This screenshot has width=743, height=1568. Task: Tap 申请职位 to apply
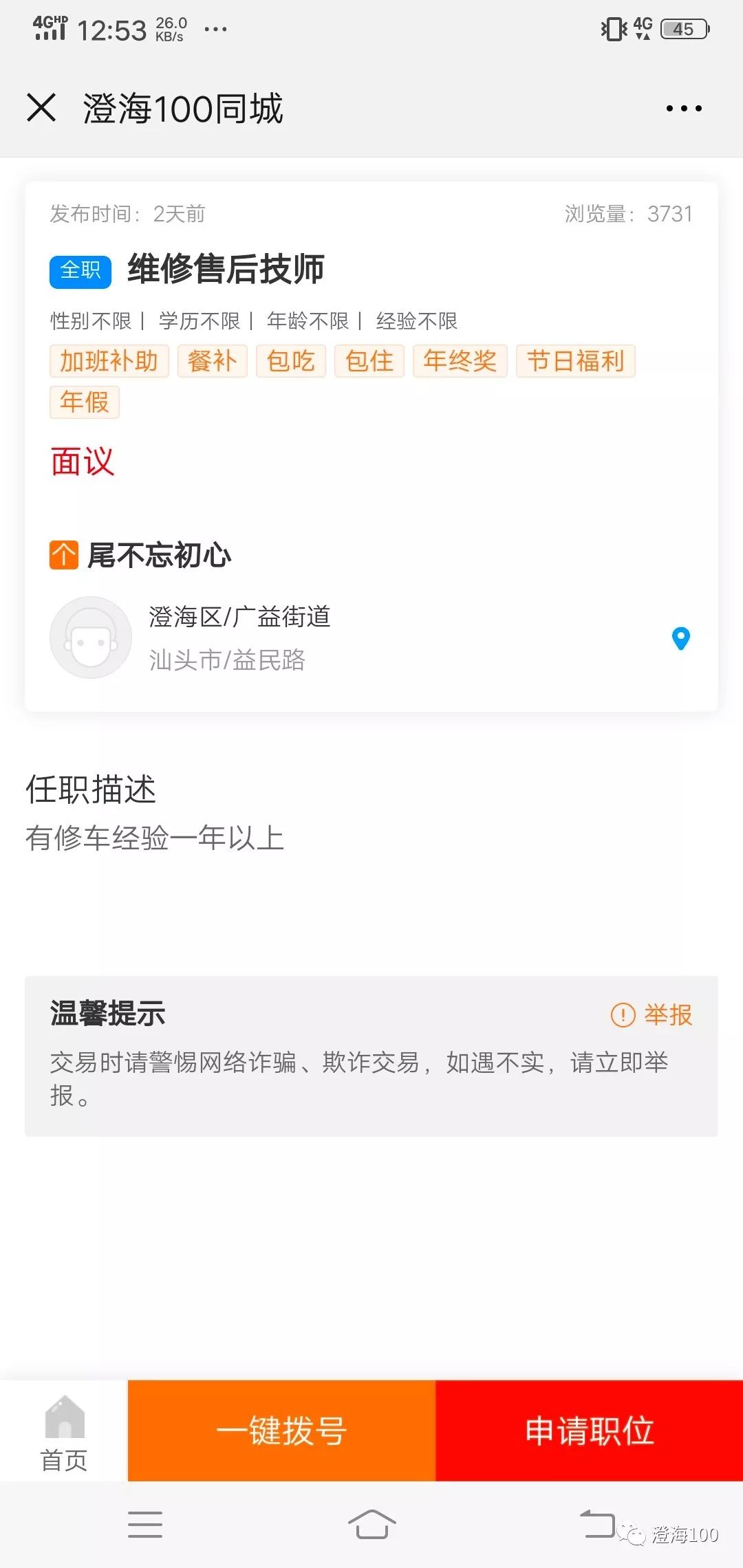point(590,1431)
